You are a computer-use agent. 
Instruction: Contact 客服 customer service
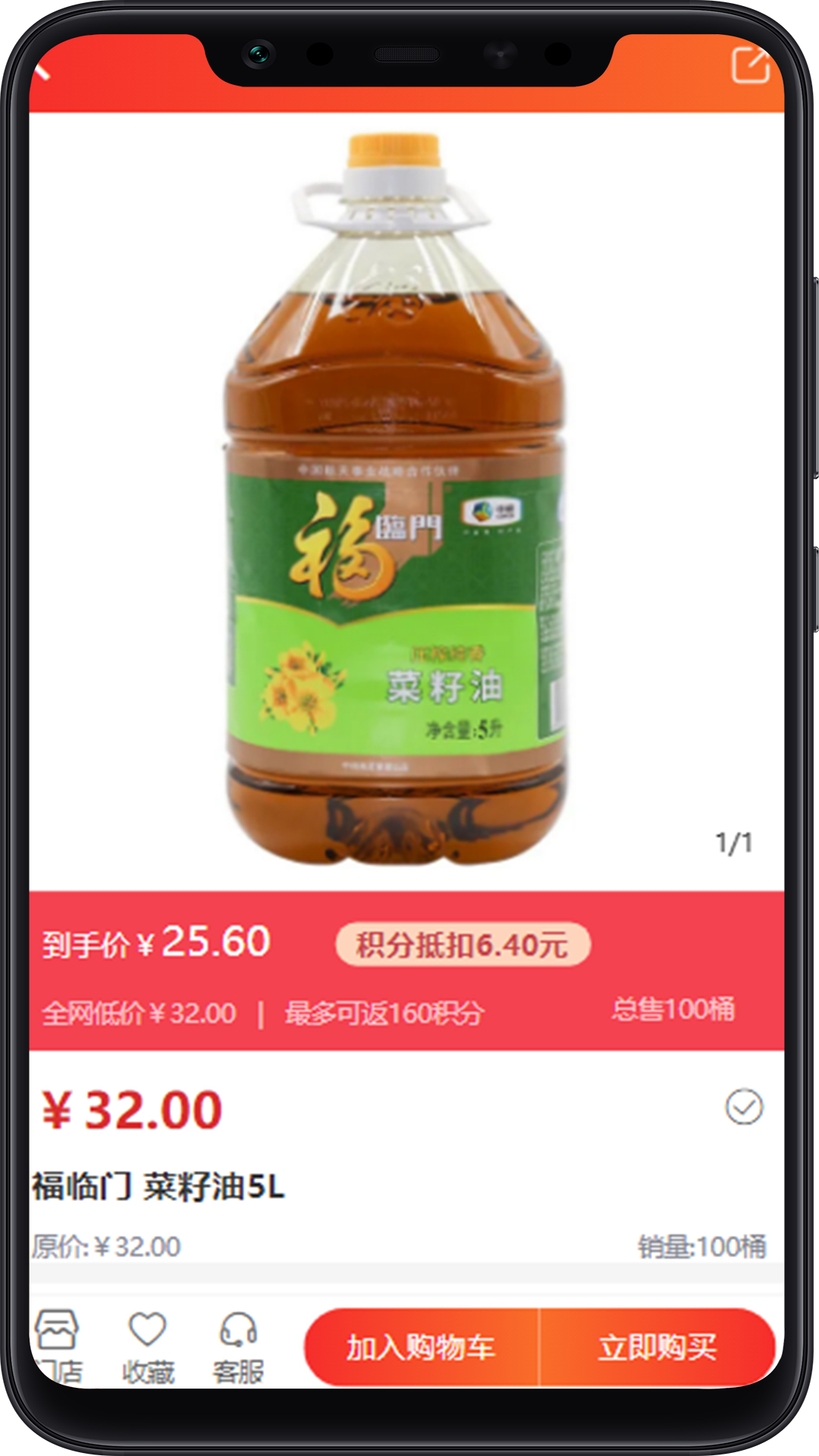[238, 1347]
